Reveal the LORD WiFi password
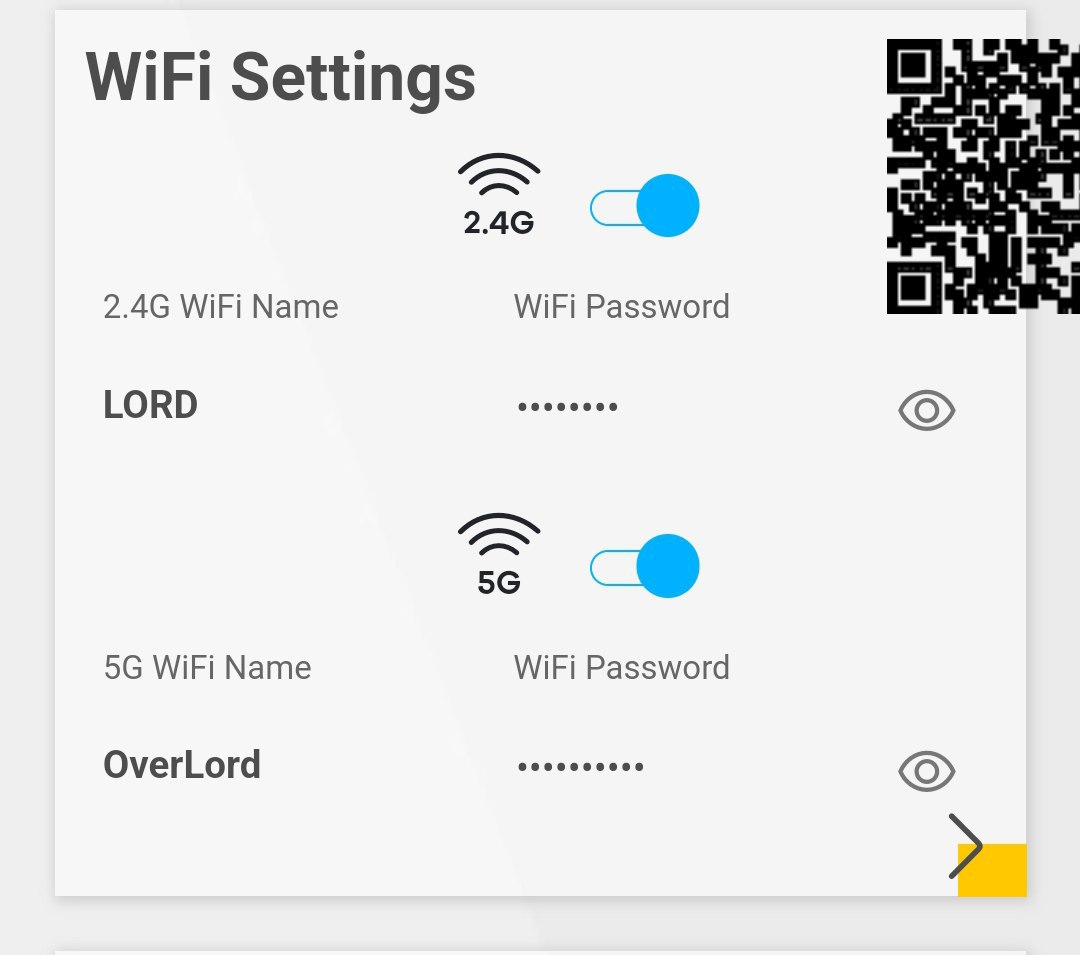Viewport: 1080px width, 955px height. (x=926, y=411)
